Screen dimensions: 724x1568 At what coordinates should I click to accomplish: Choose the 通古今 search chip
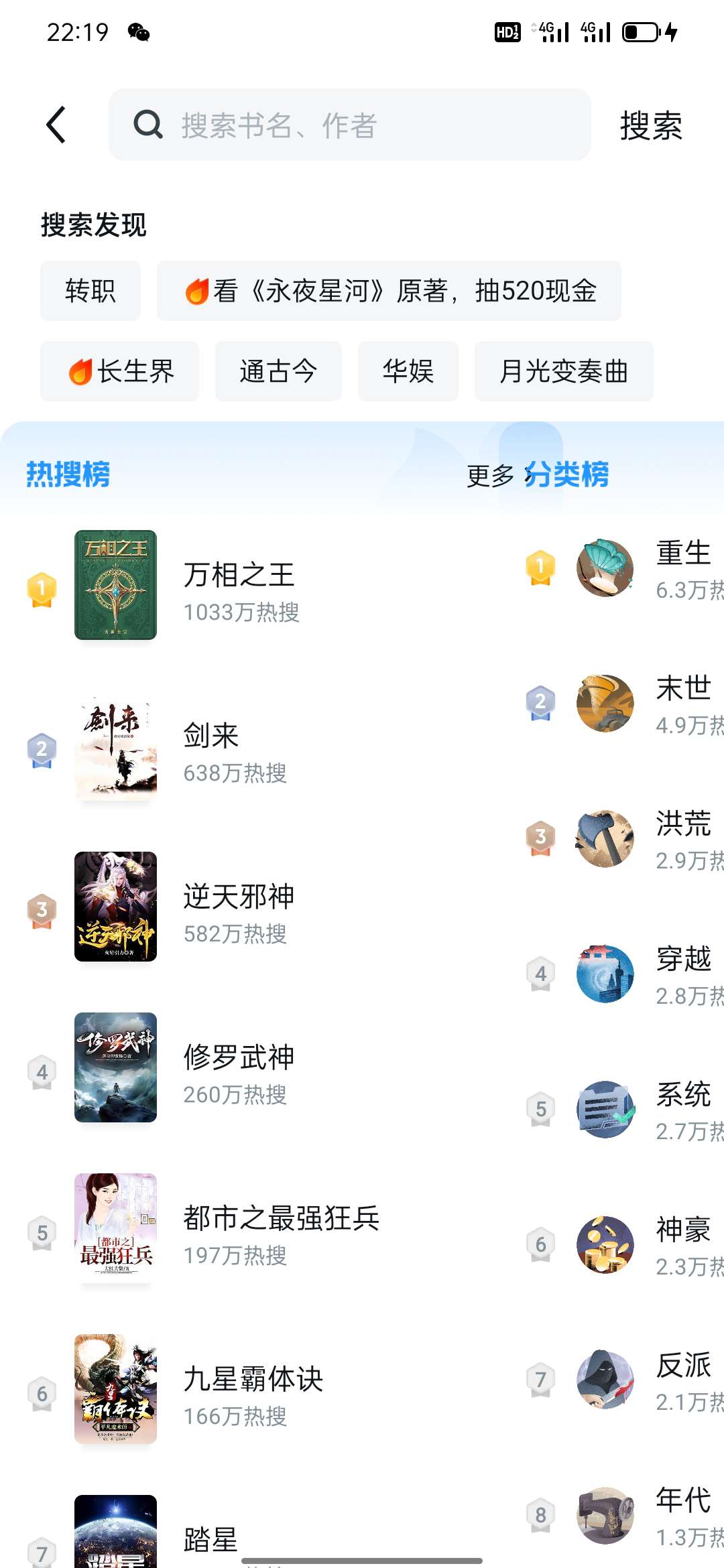(x=278, y=371)
